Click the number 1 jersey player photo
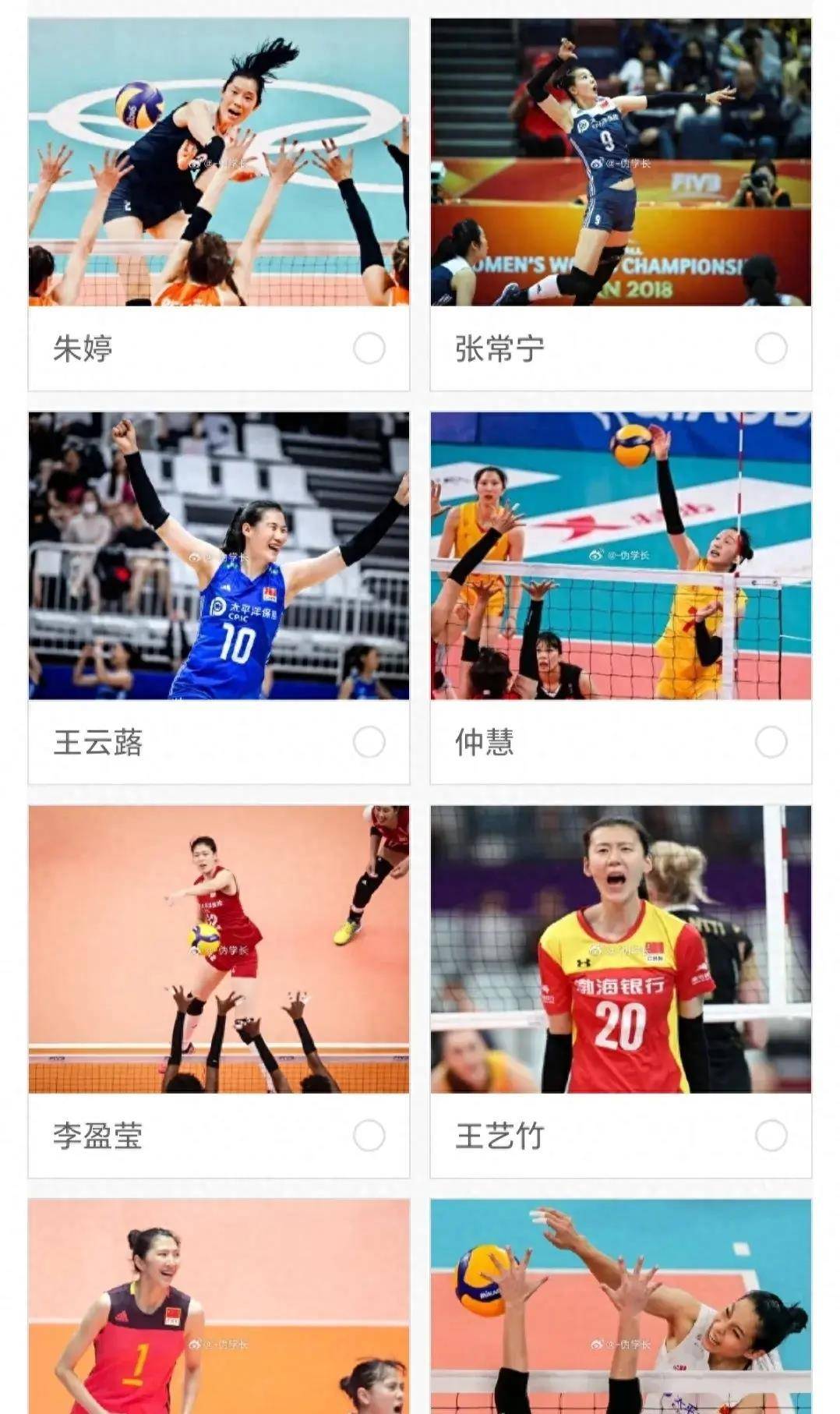 221,1310
